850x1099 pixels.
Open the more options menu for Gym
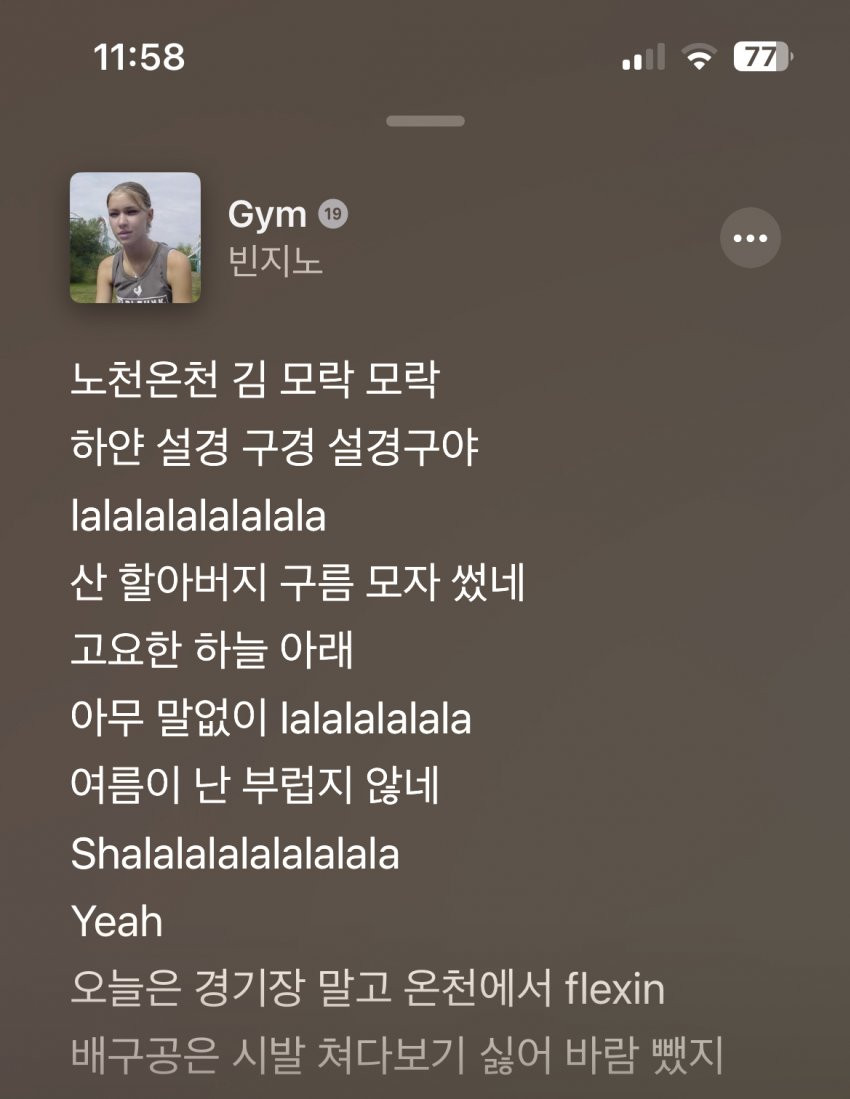click(x=750, y=238)
